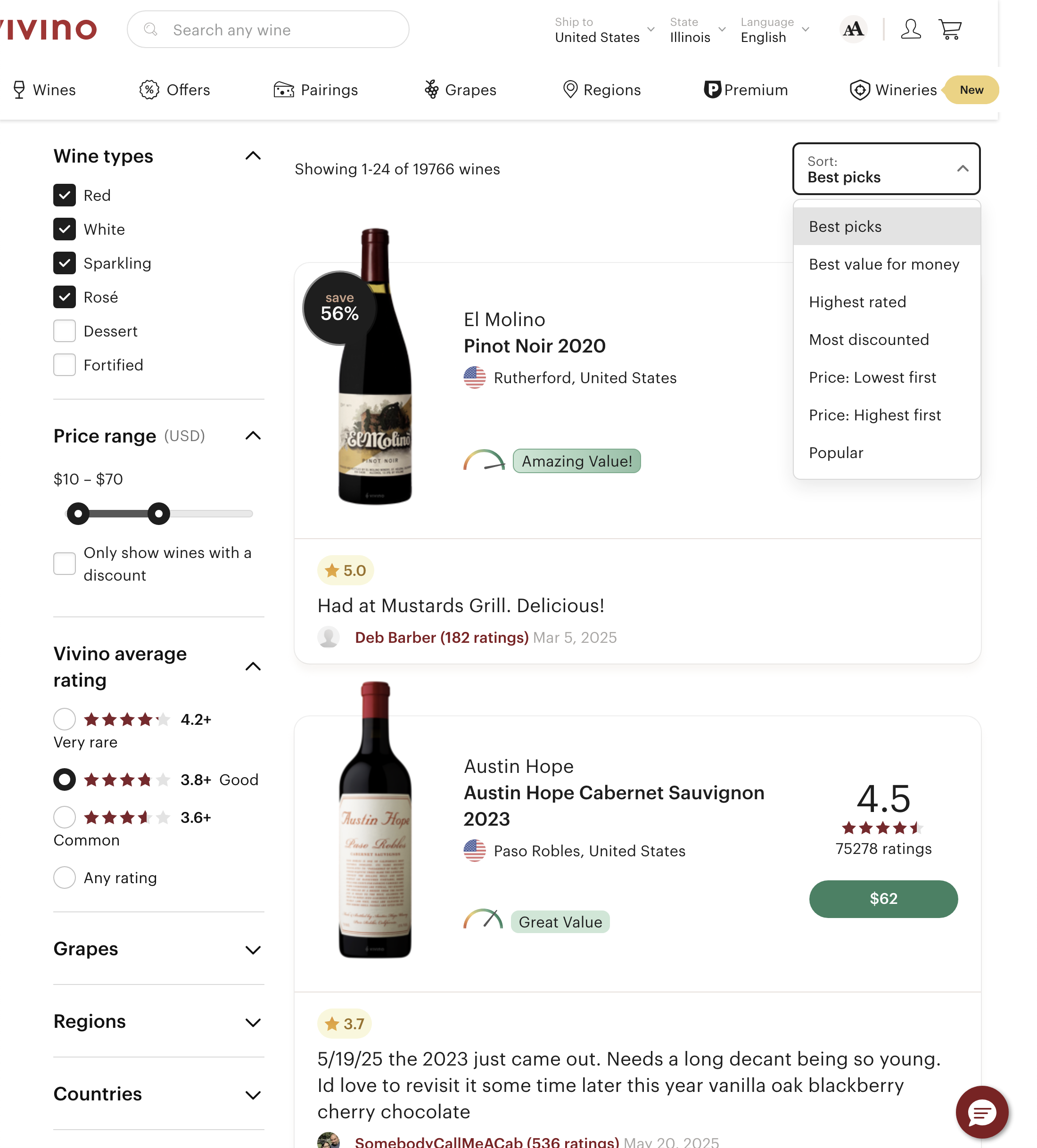Open Deb Barber's reviewer profile
The width and height of the screenshot is (1037, 1148).
[441, 637]
